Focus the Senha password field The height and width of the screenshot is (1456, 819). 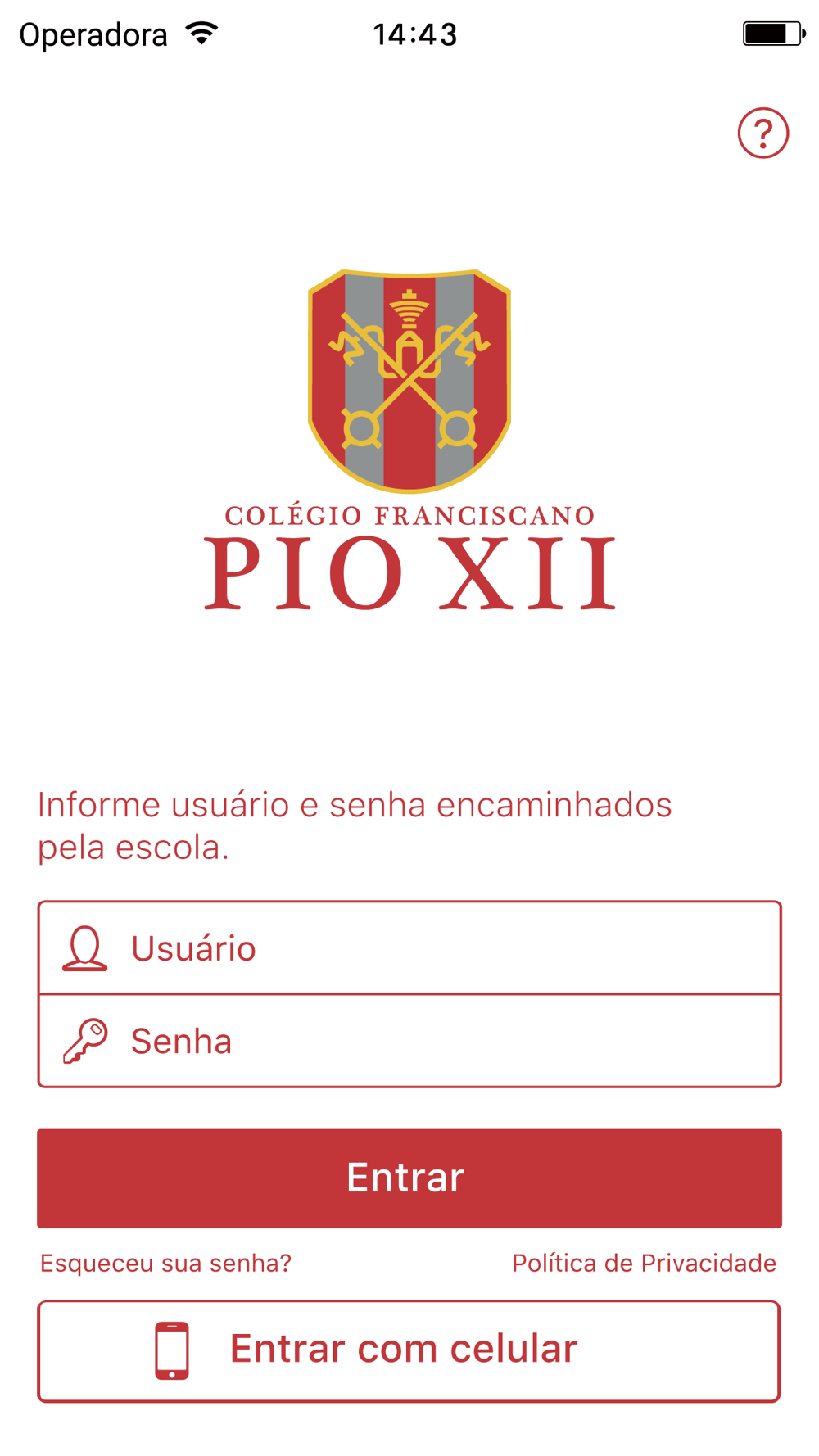pyautogui.click(x=409, y=1041)
